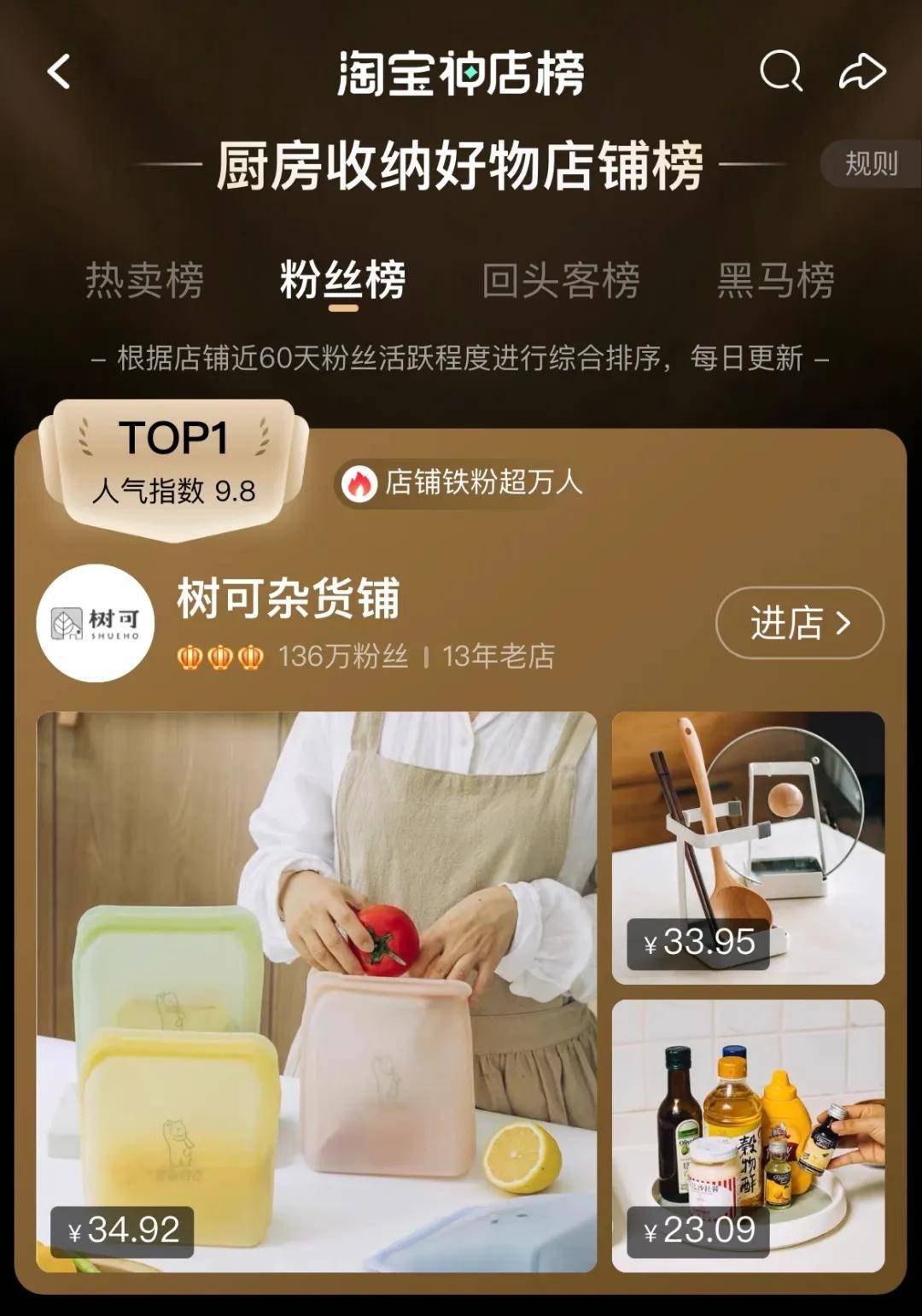Image resolution: width=922 pixels, height=1316 pixels.
Task: Open the 规则 rules button
Action: [870, 163]
